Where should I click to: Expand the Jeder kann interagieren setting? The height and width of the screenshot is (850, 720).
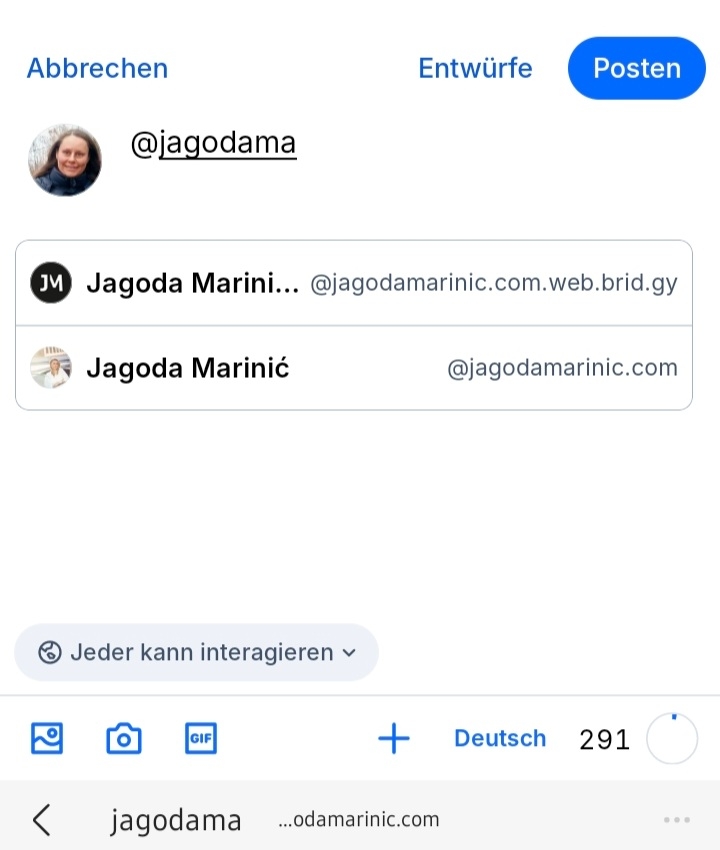pos(197,653)
